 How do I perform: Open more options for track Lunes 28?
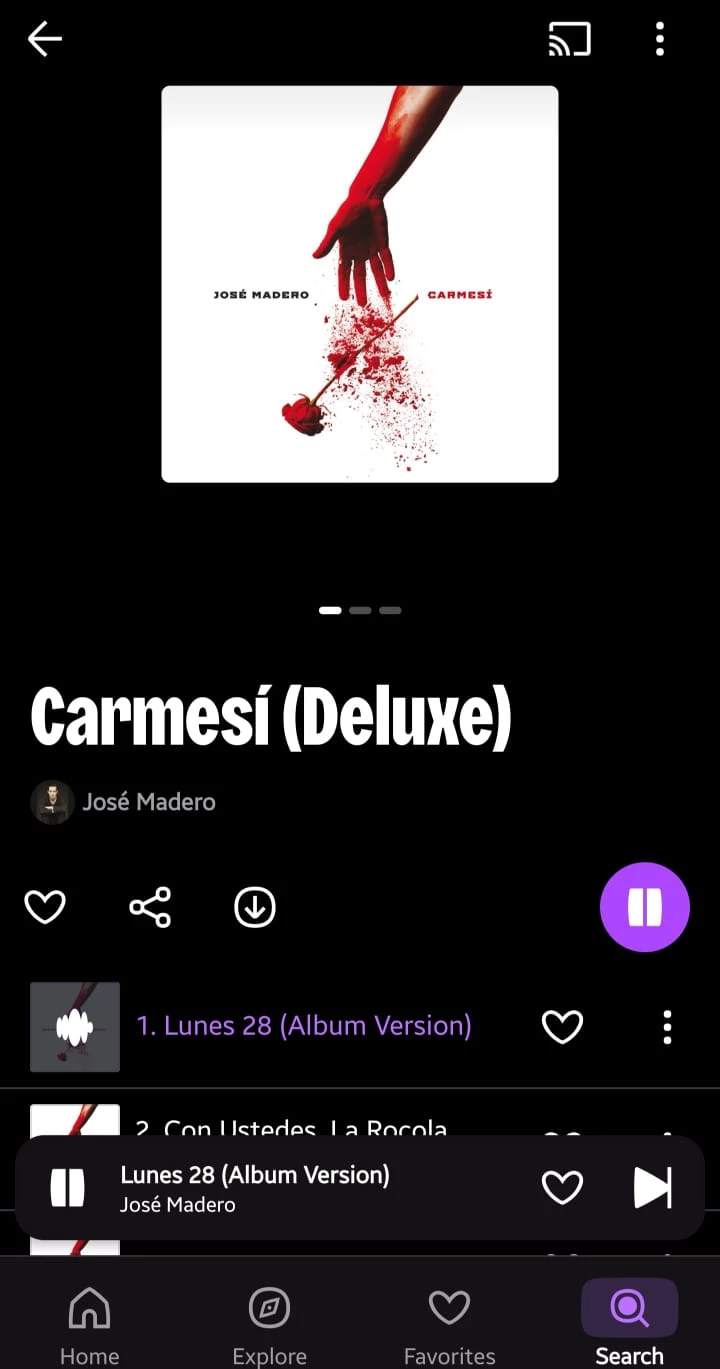pyautogui.click(x=667, y=1027)
